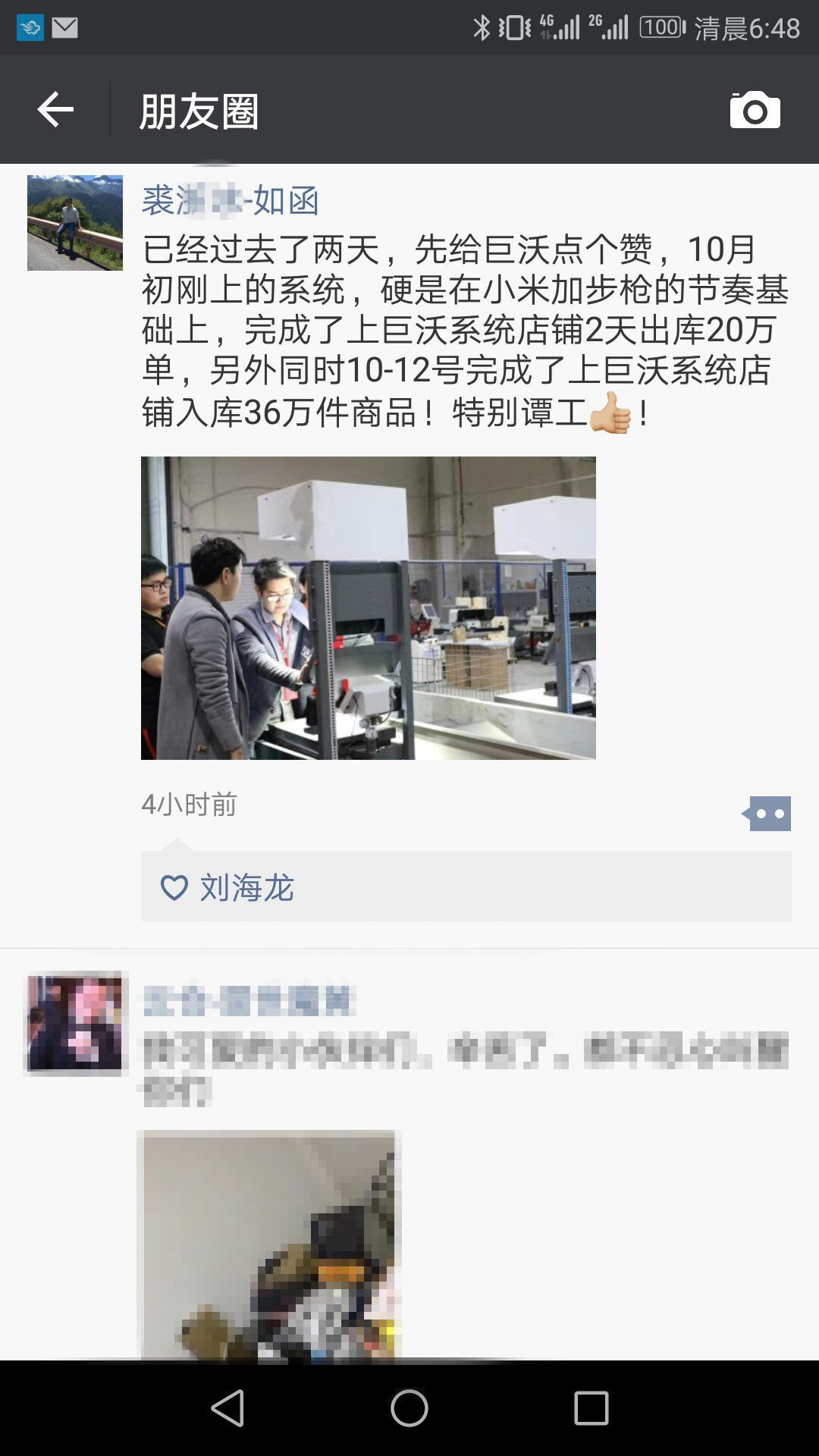Open the camera to post a moment
819x1456 pixels.
tap(755, 111)
